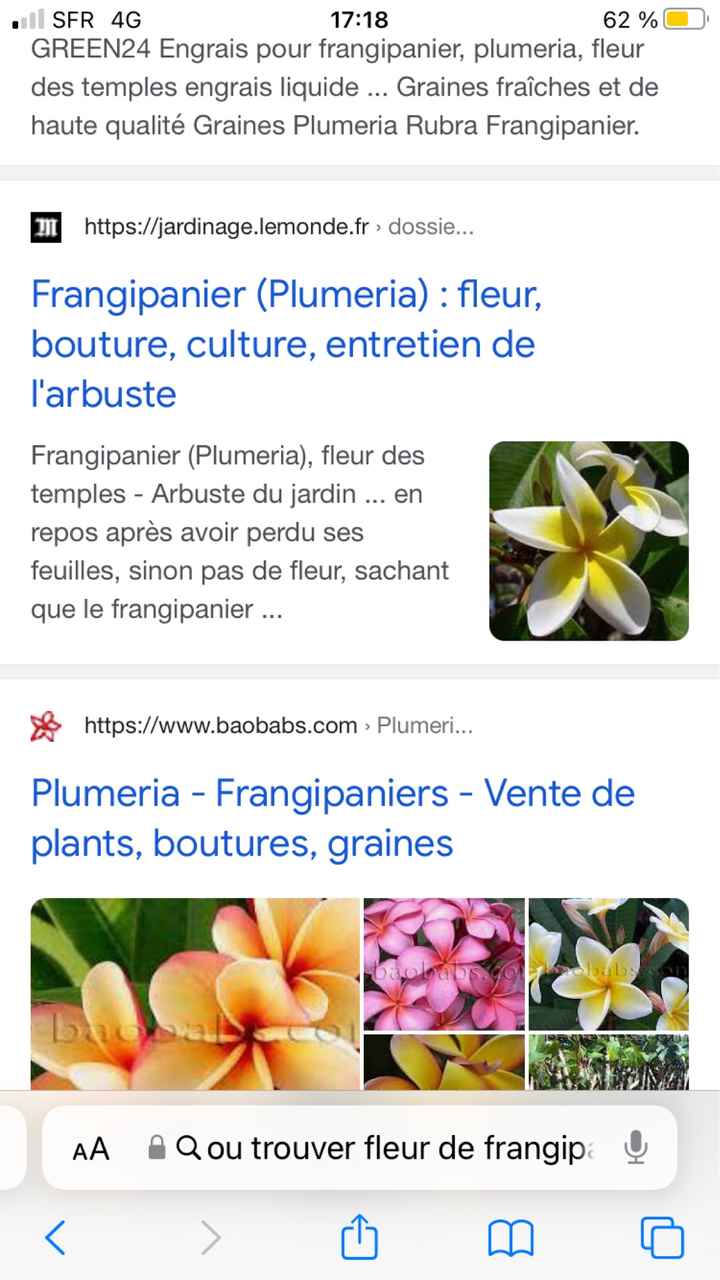Image resolution: width=720 pixels, height=1280 pixels.
Task: Navigate back using the left chevron
Action: click(55, 1237)
